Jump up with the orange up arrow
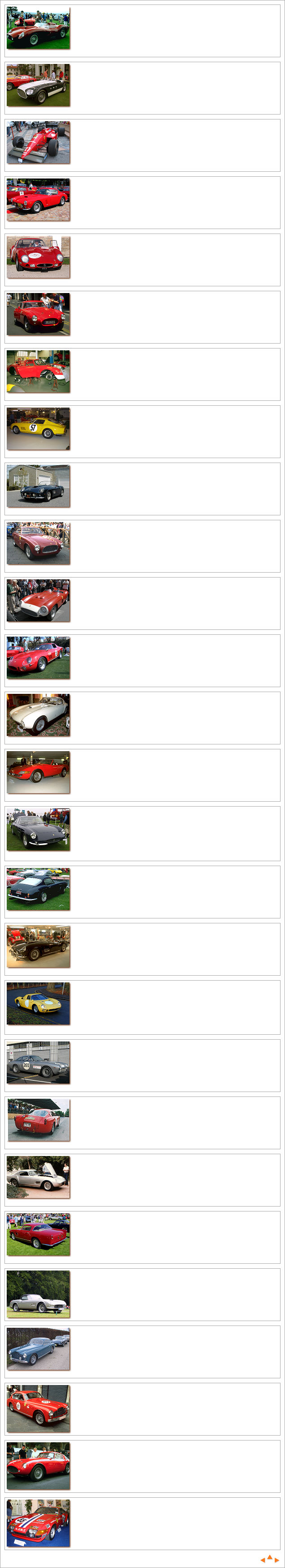Image resolution: width=285 pixels, height=1568 pixels. 270,1558
